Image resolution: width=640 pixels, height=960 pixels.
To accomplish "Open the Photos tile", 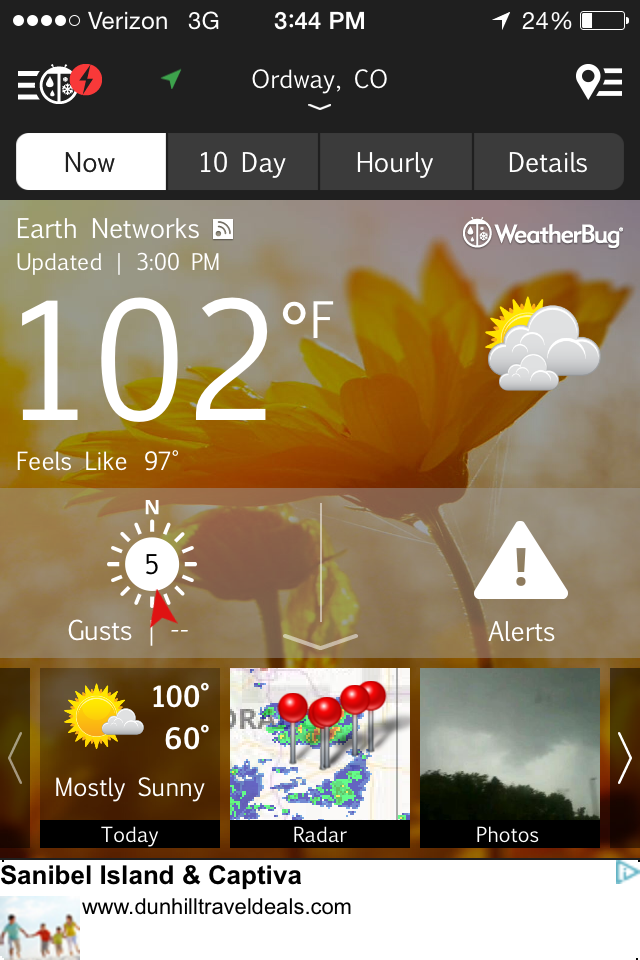I will click(x=509, y=757).
